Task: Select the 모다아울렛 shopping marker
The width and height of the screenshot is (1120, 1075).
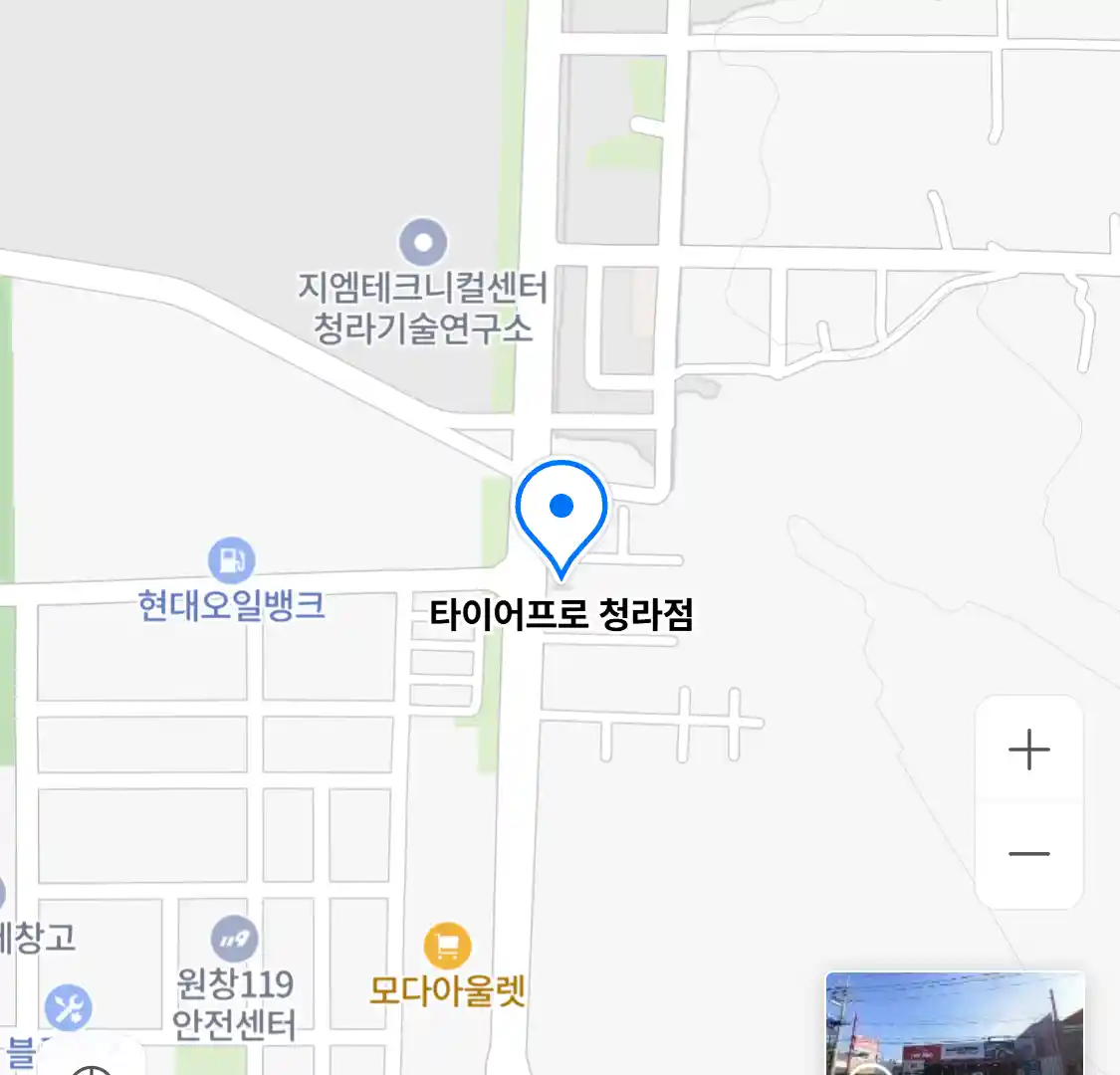Action: point(447,946)
